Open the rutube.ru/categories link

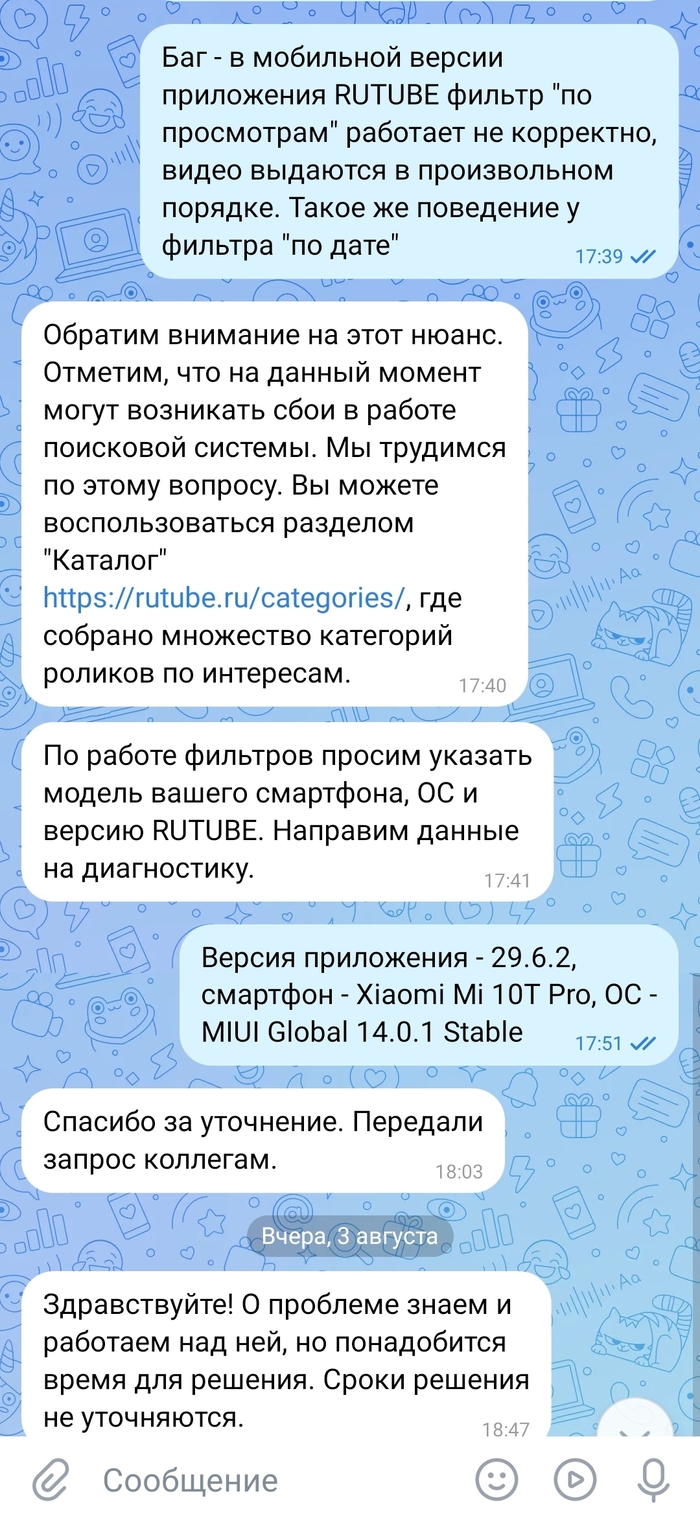pos(224,598)
